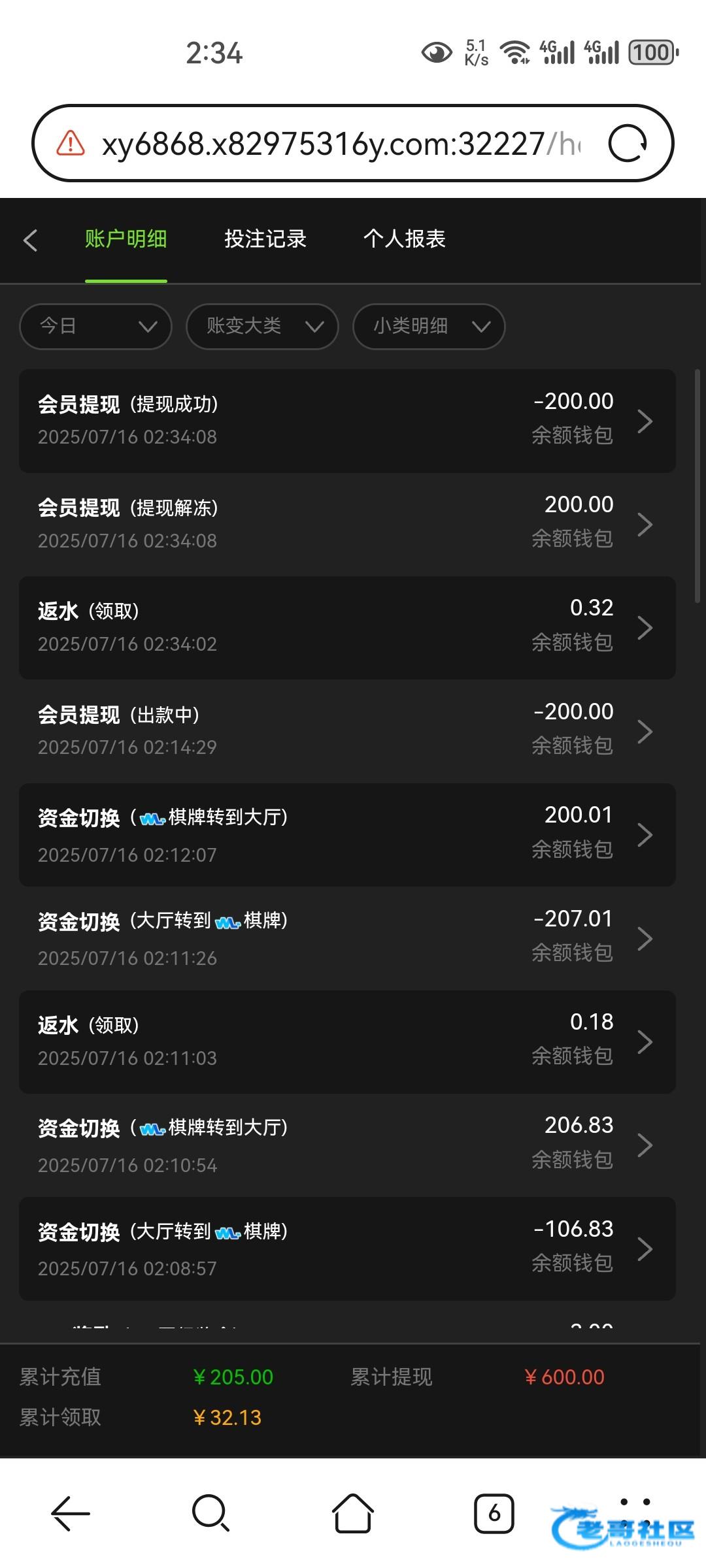View the 200.01 资金切换 record
The image size is (706, 1568).
click(346, 834)
